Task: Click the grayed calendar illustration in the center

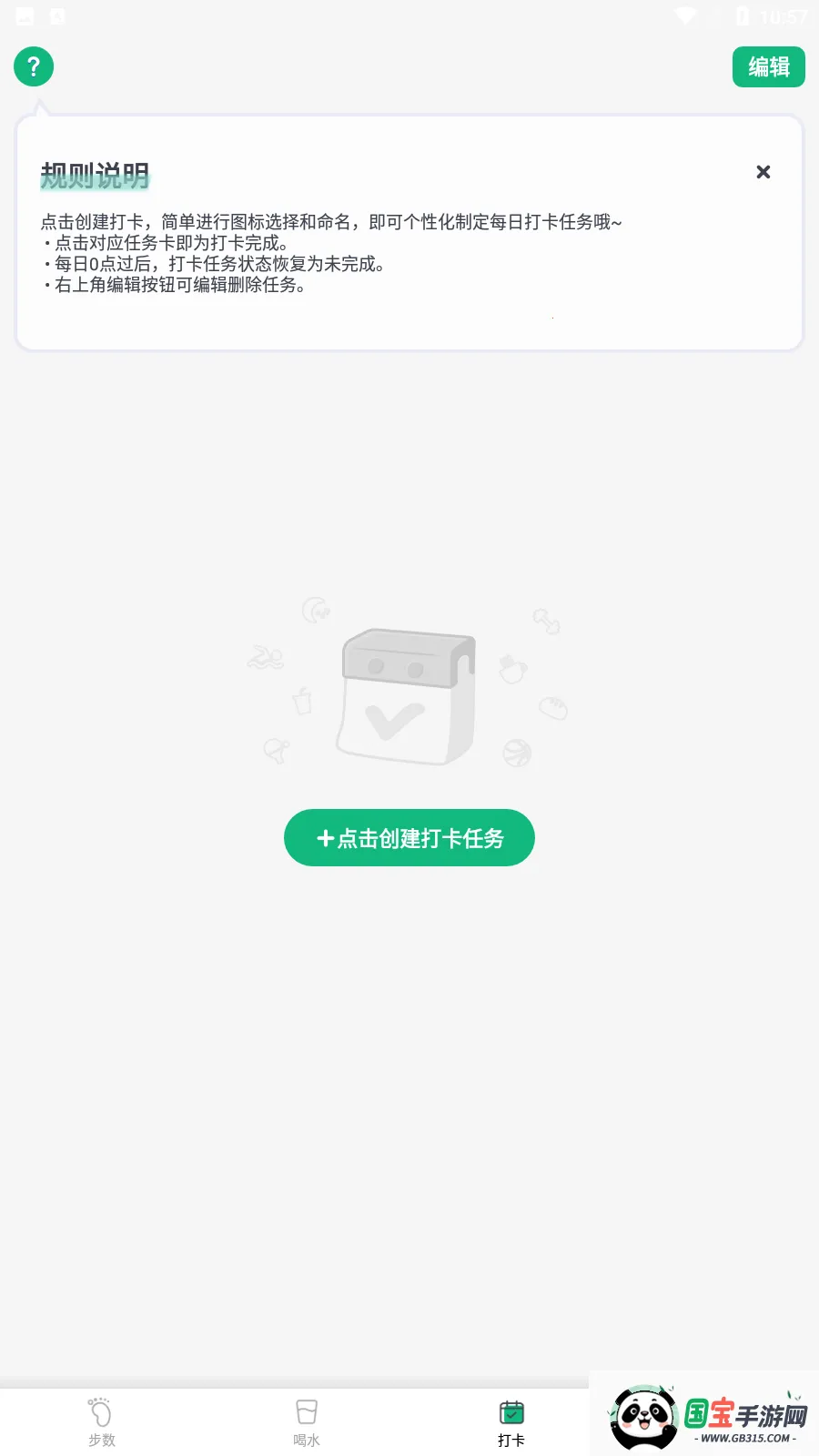Action: 407,693
